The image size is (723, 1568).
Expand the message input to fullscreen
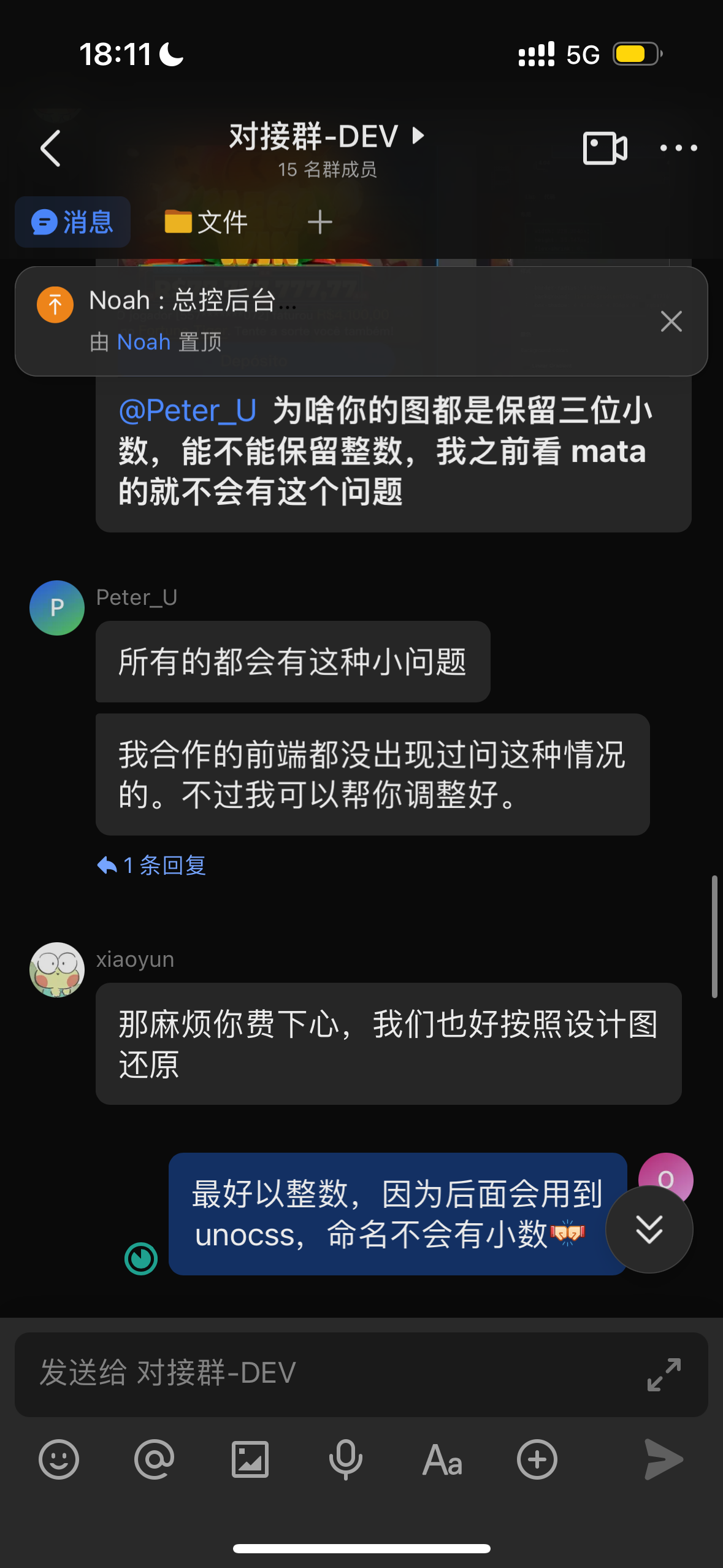[x=664, y=1374]
